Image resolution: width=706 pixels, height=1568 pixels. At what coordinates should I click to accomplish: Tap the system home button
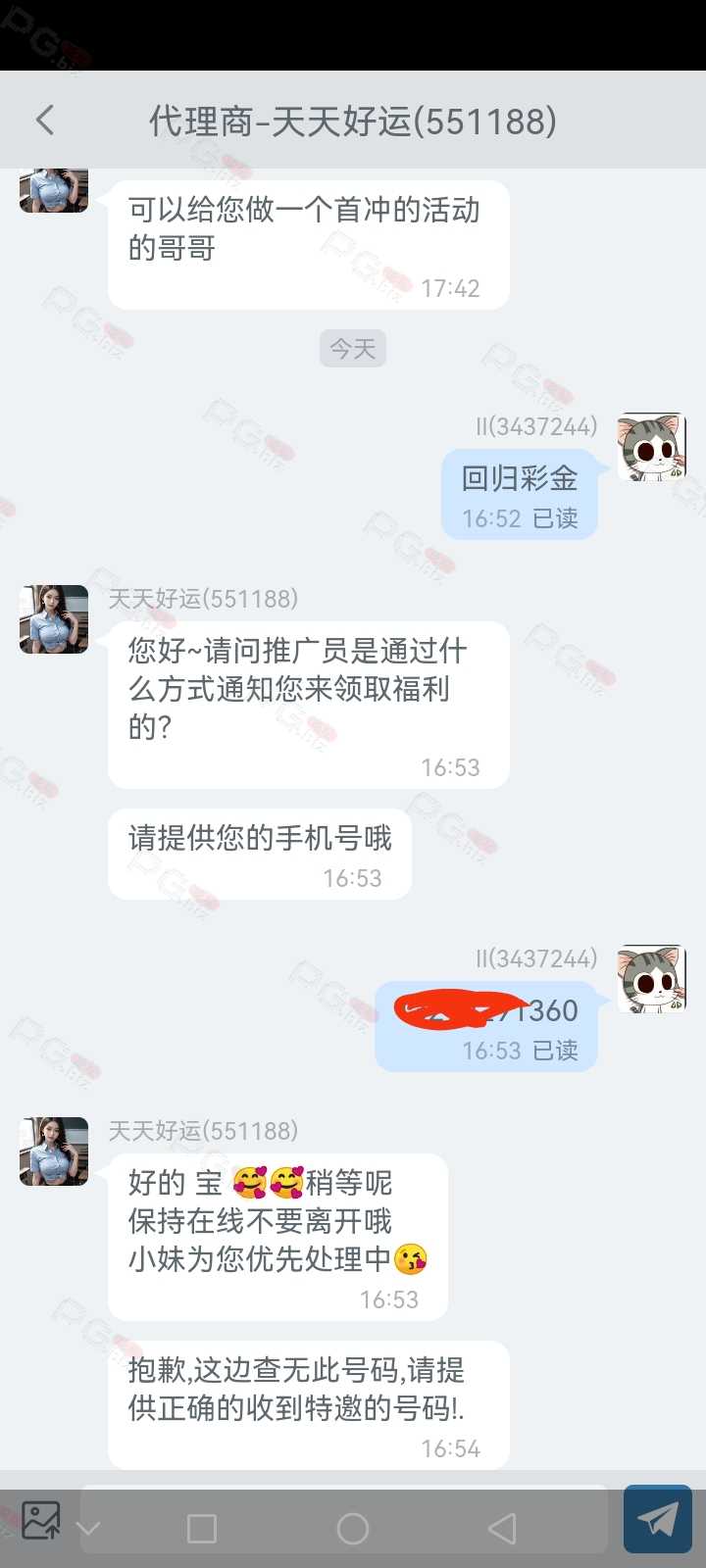[x=352, y=1528]
